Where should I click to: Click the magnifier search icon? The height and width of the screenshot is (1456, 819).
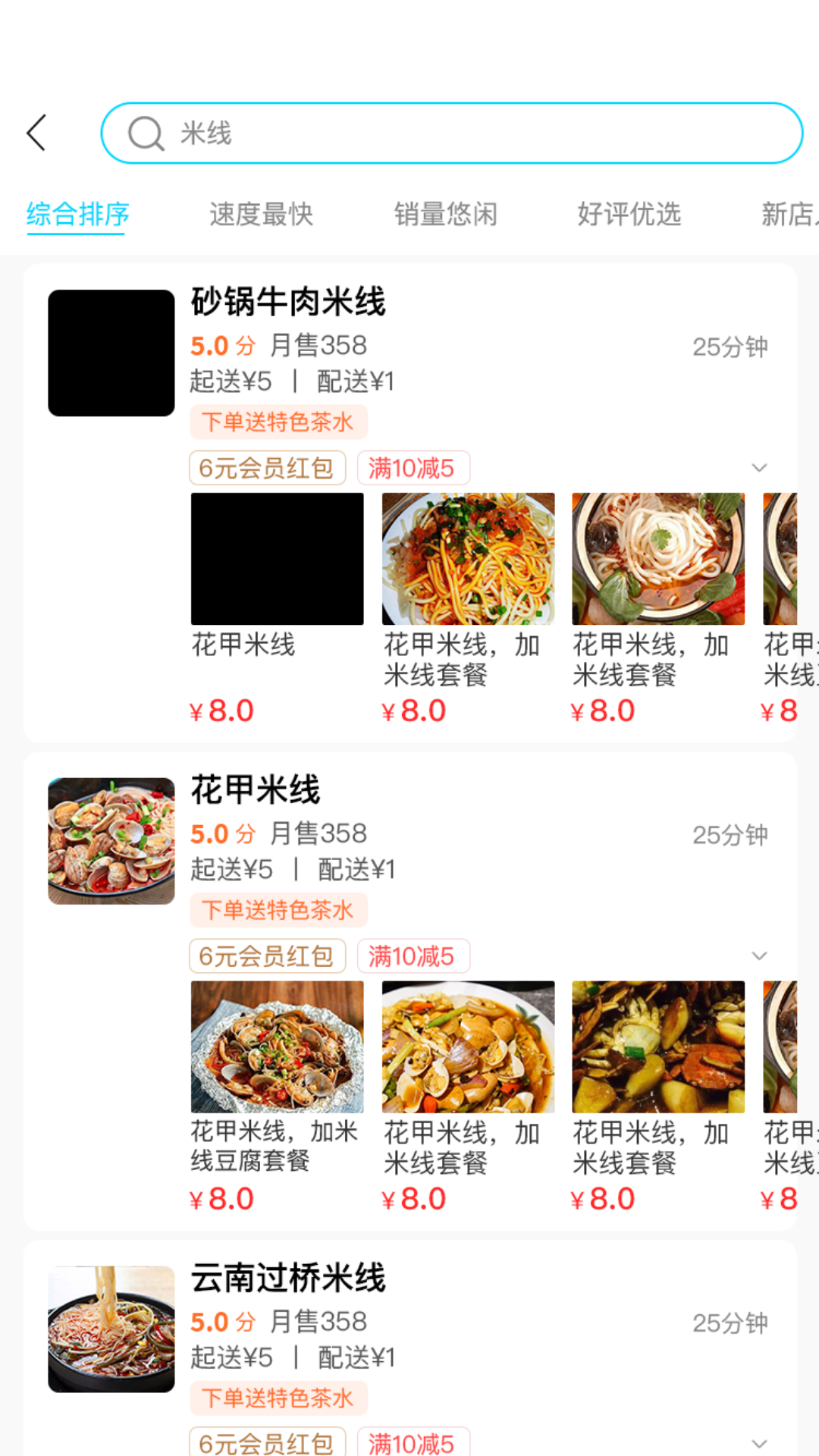coord(146,133)
